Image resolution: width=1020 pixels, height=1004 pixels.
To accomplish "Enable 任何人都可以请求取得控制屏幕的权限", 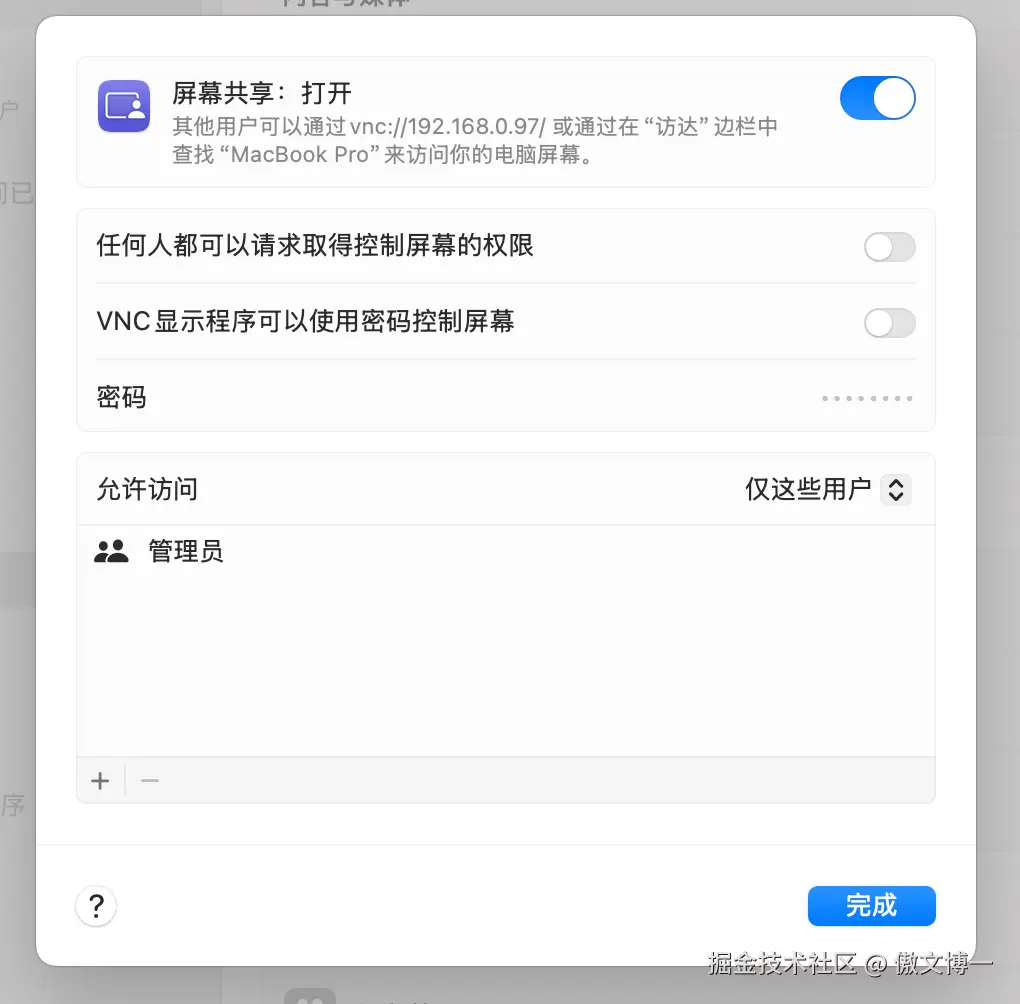I will click(x=889, y=247).
